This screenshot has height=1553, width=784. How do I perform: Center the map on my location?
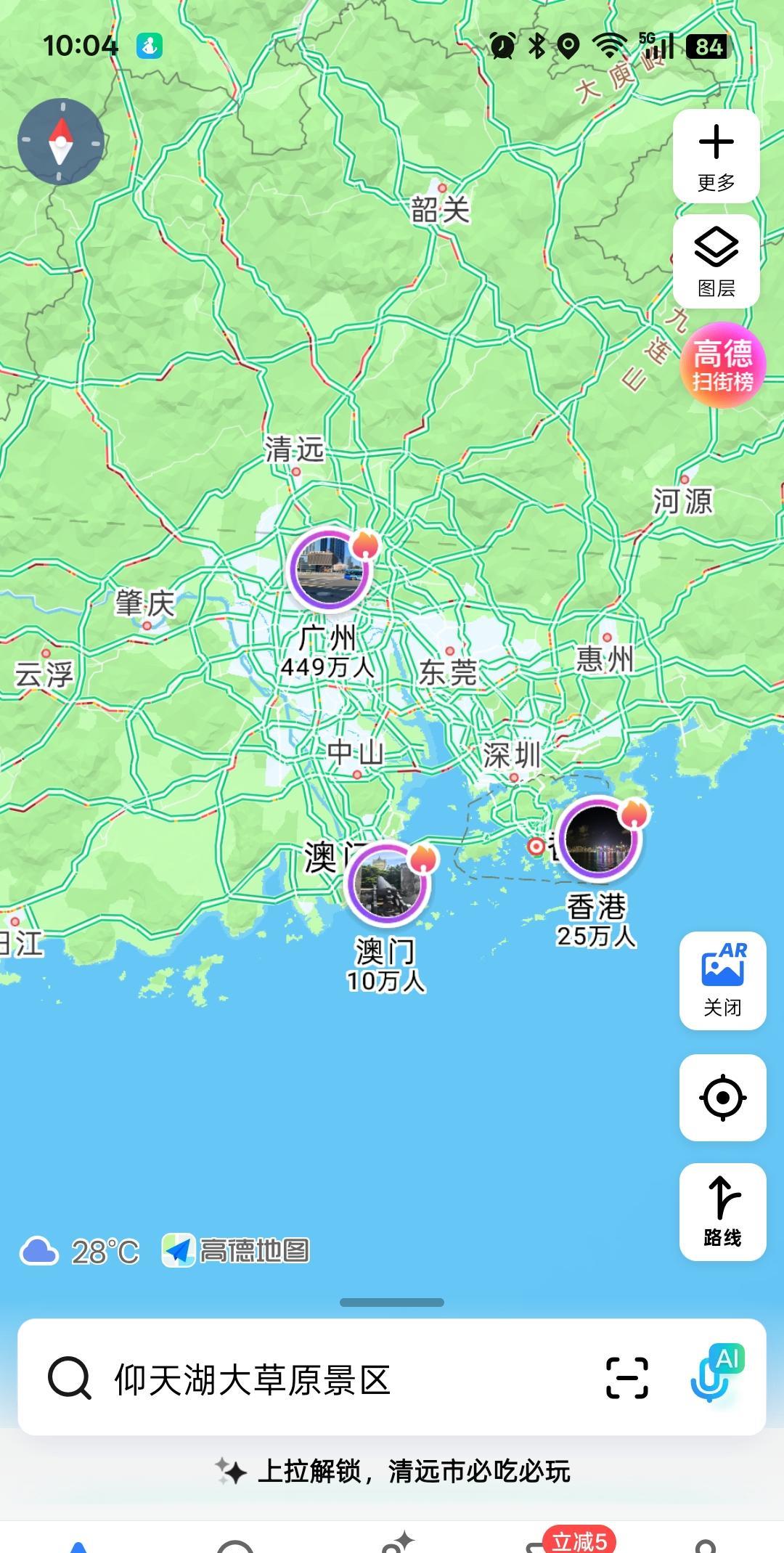click(722, 1097)
